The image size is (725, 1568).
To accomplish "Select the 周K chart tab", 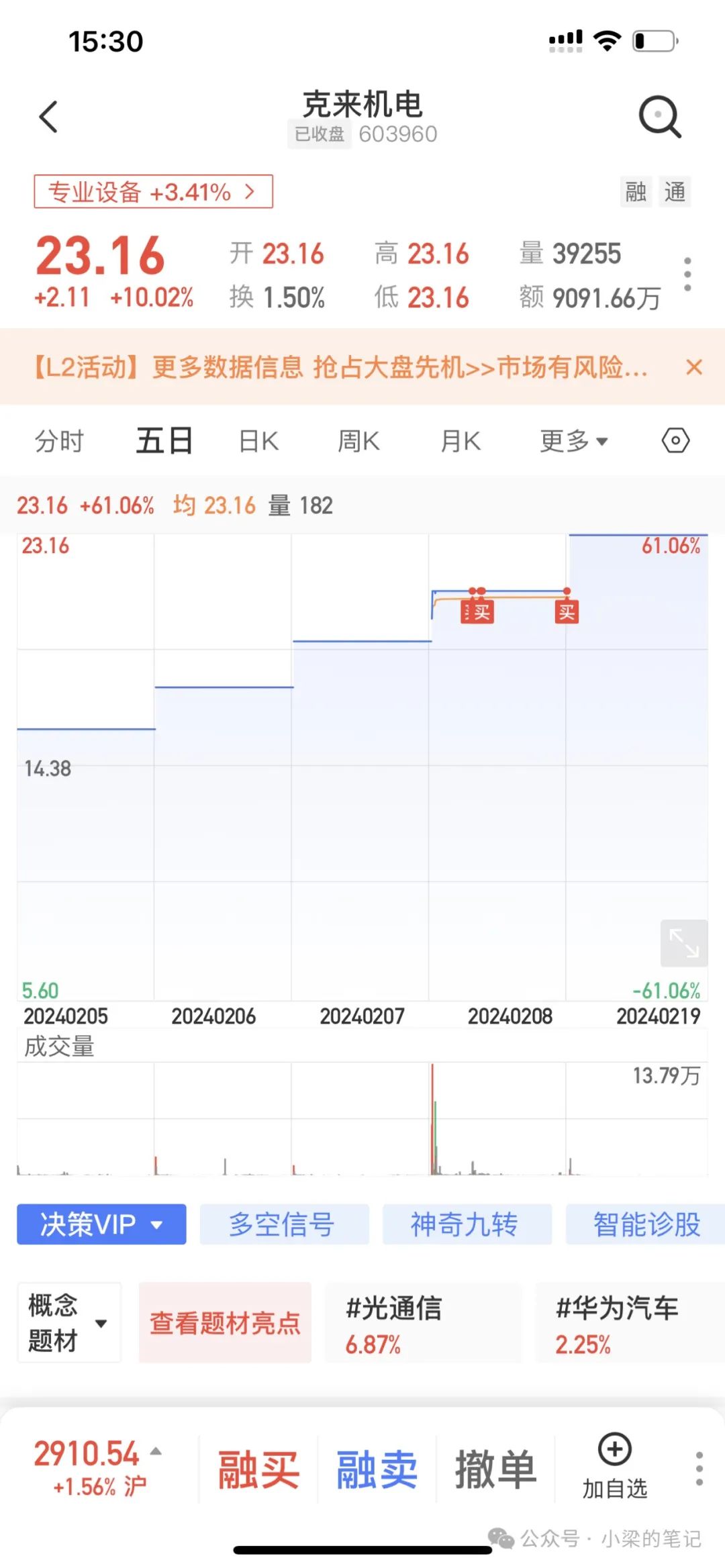I will click(358, 442).
